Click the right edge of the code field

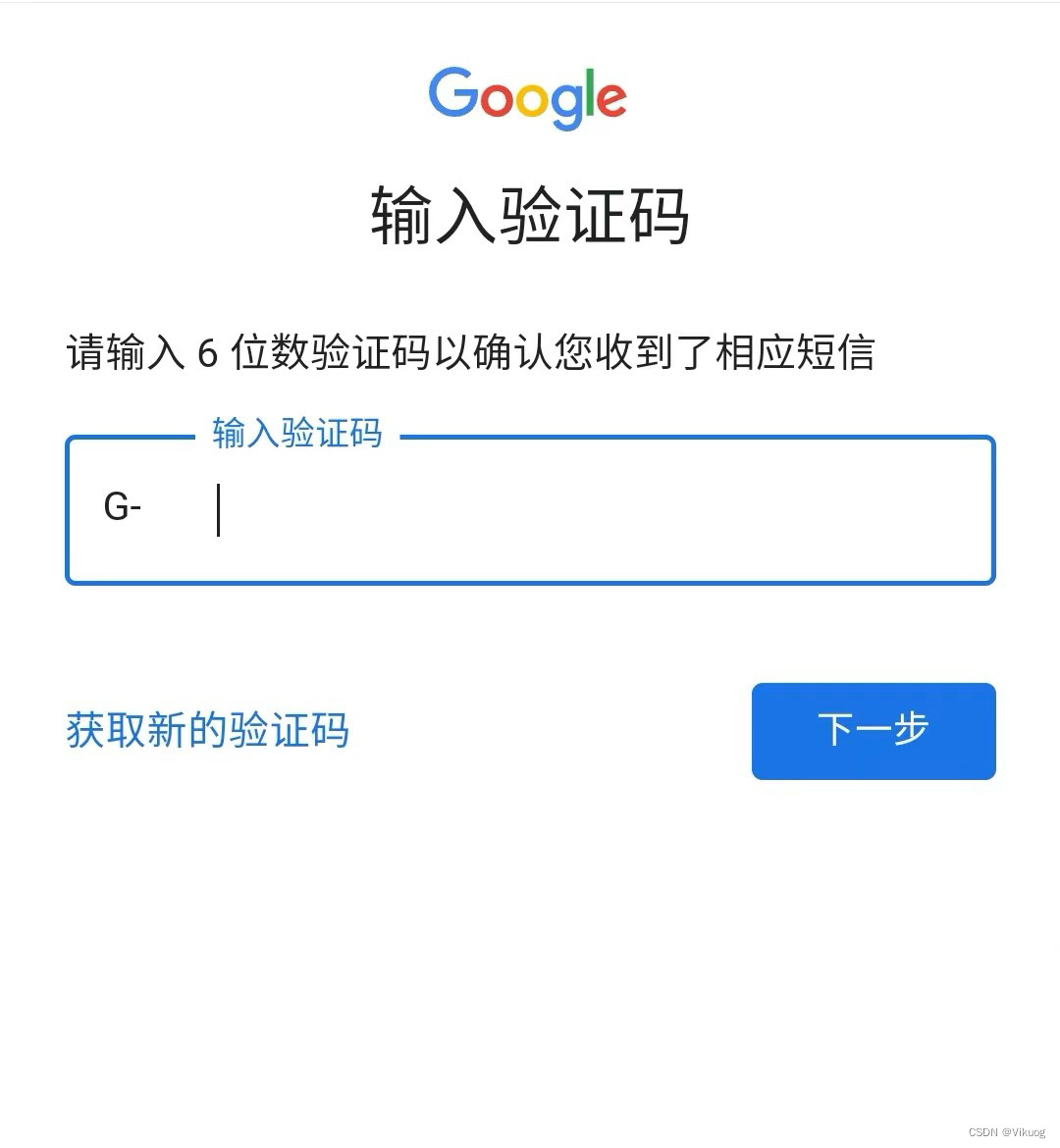click(x=992, y=510)
